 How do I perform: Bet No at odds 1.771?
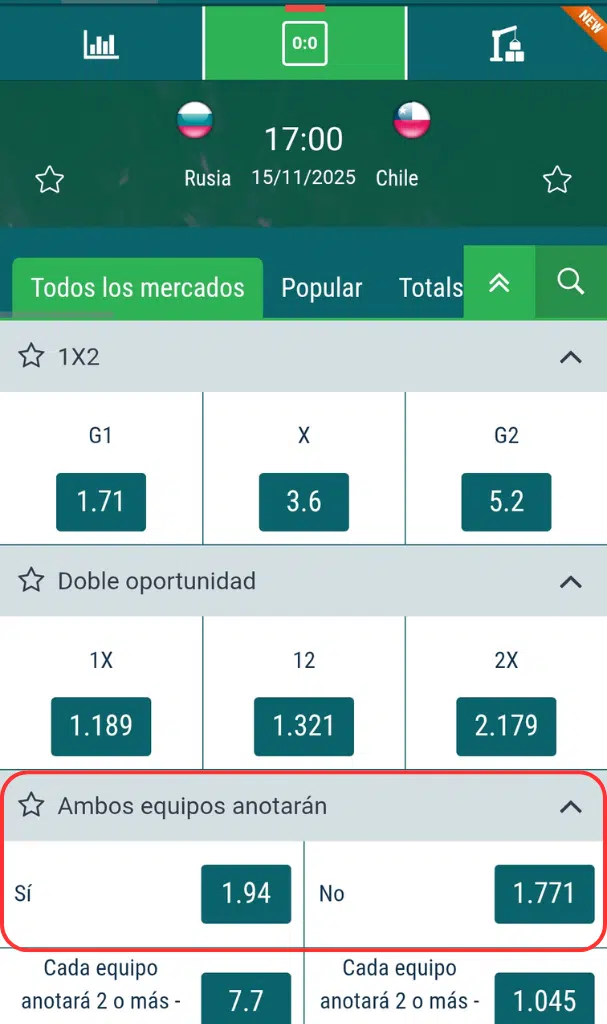pos(544,893)
